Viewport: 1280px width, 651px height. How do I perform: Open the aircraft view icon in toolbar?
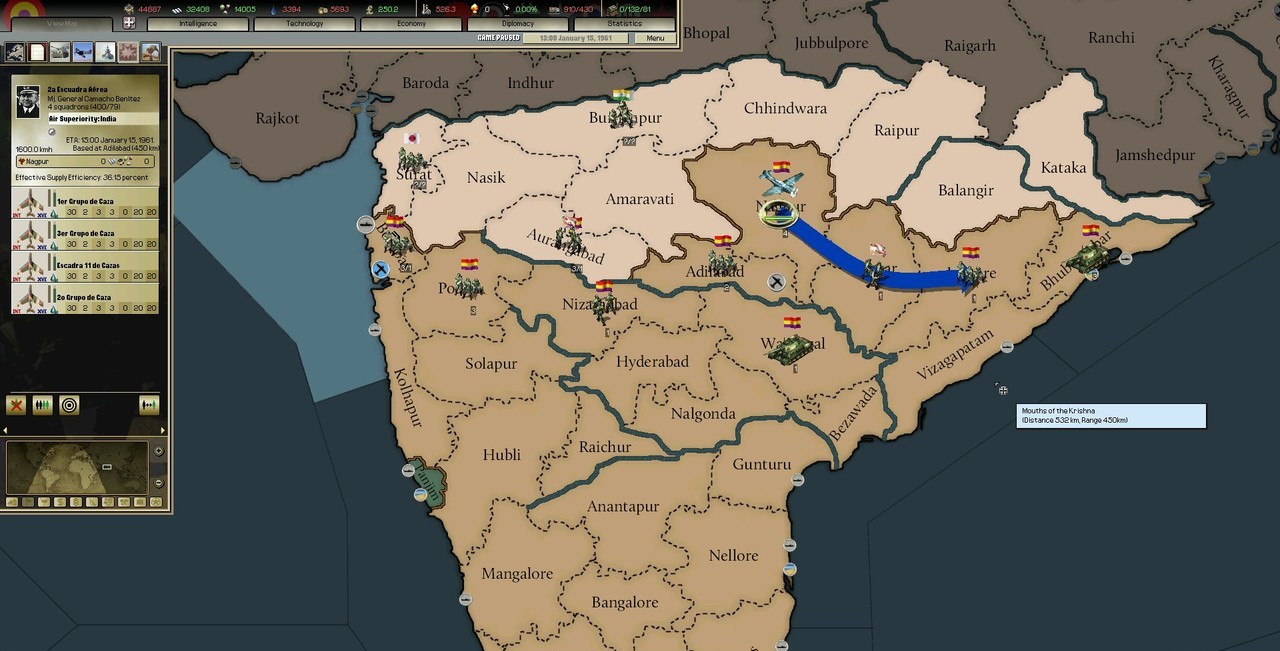[x=83, y=52]
